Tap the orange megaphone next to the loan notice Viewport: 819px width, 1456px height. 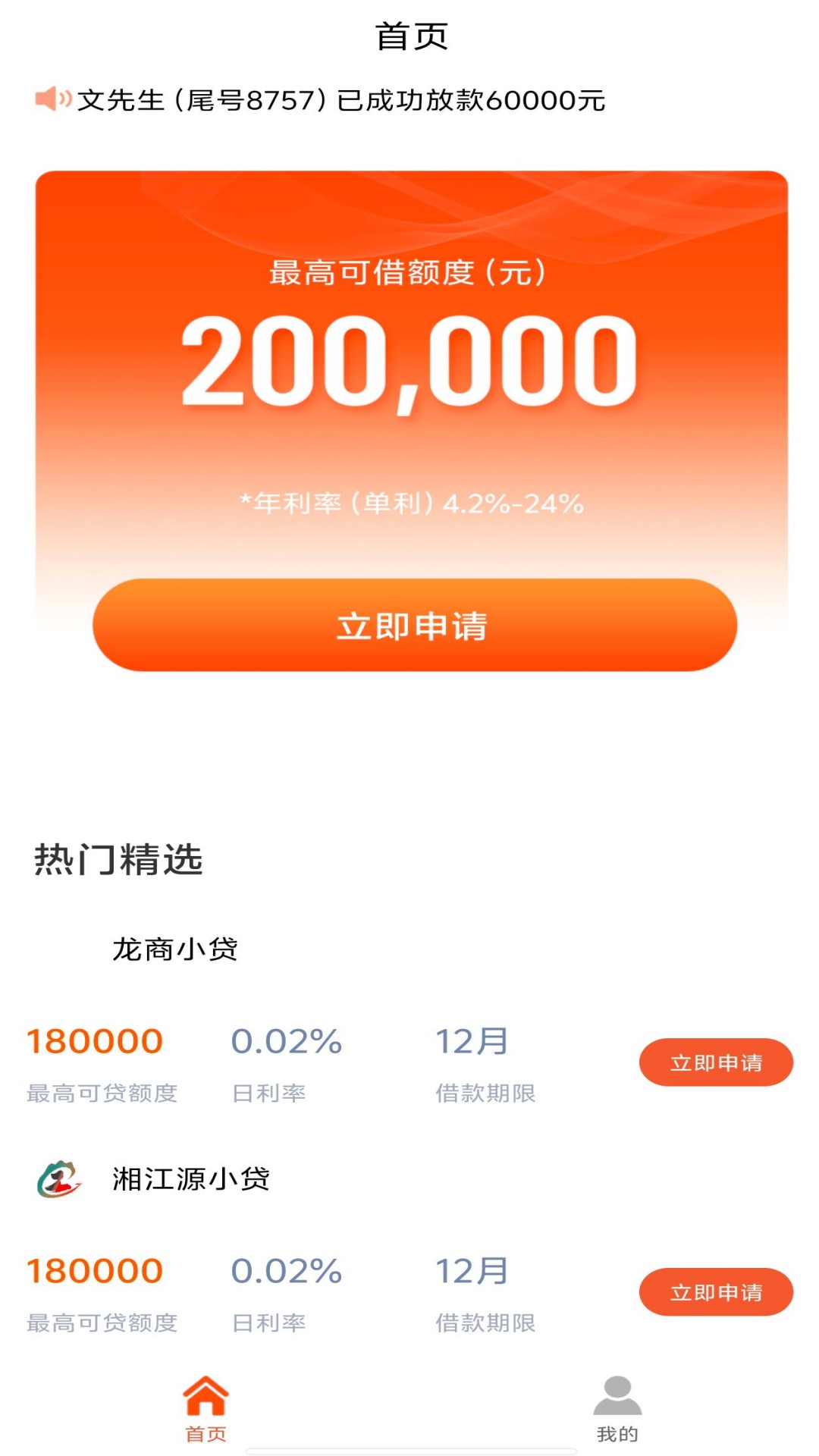click(x=52, y=99)
